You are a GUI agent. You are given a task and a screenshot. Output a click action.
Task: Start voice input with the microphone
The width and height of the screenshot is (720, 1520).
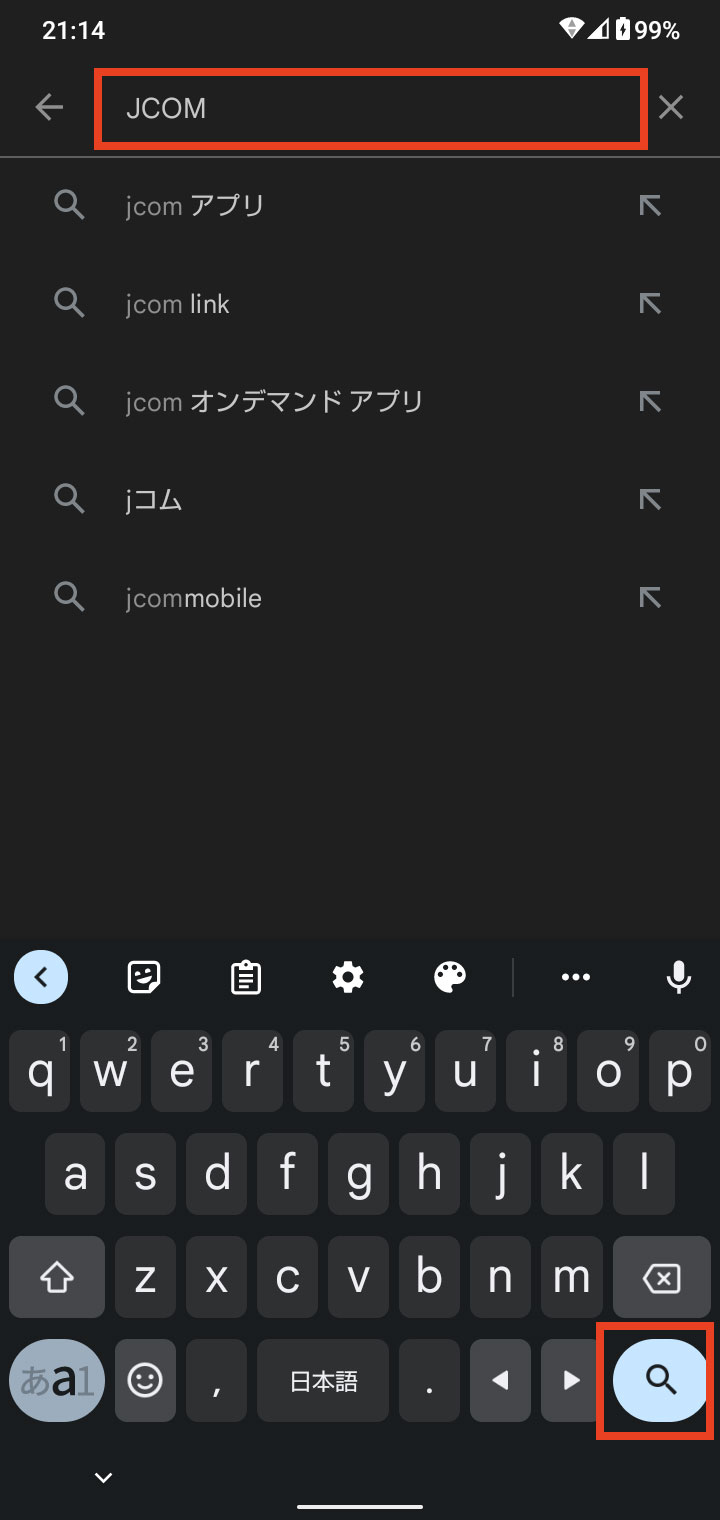[679, 977]
